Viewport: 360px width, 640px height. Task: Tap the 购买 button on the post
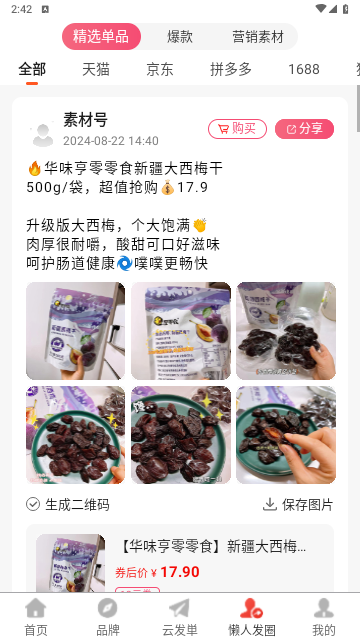coord(238,129)
